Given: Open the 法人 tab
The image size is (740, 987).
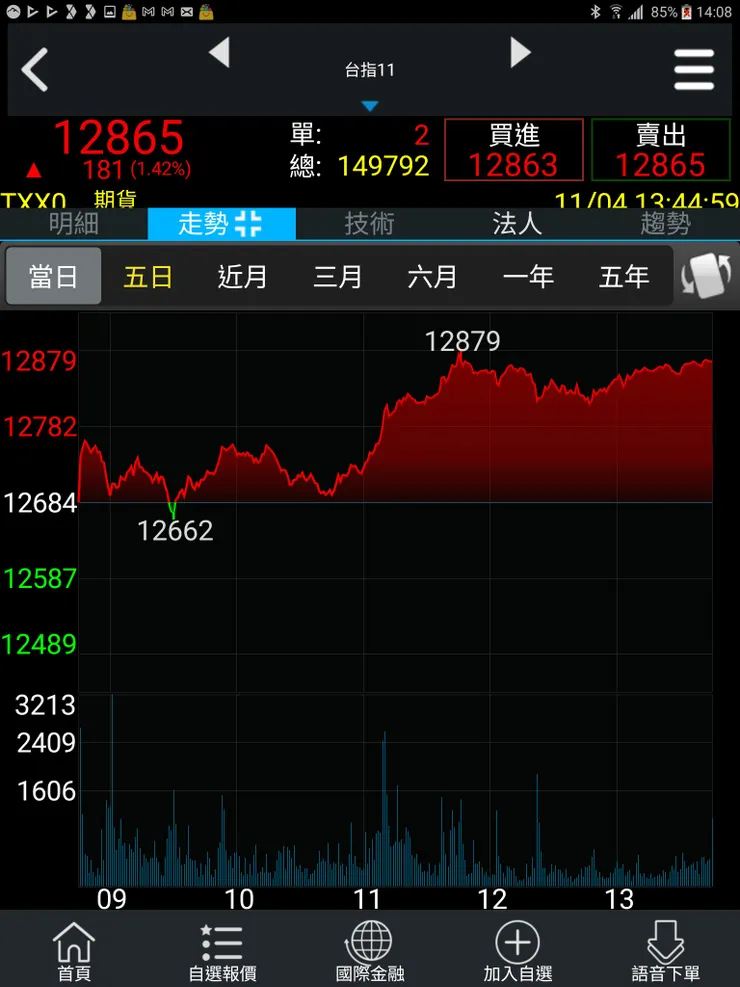Looking at the screenshot, I should tap(517, 224).
